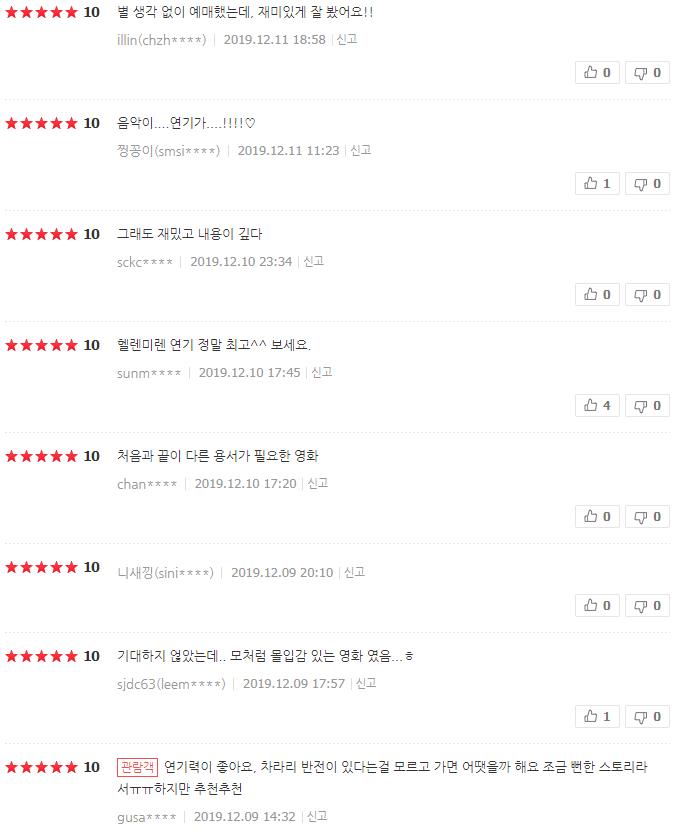Like the review by illin(chzh****)

[597, 73]
